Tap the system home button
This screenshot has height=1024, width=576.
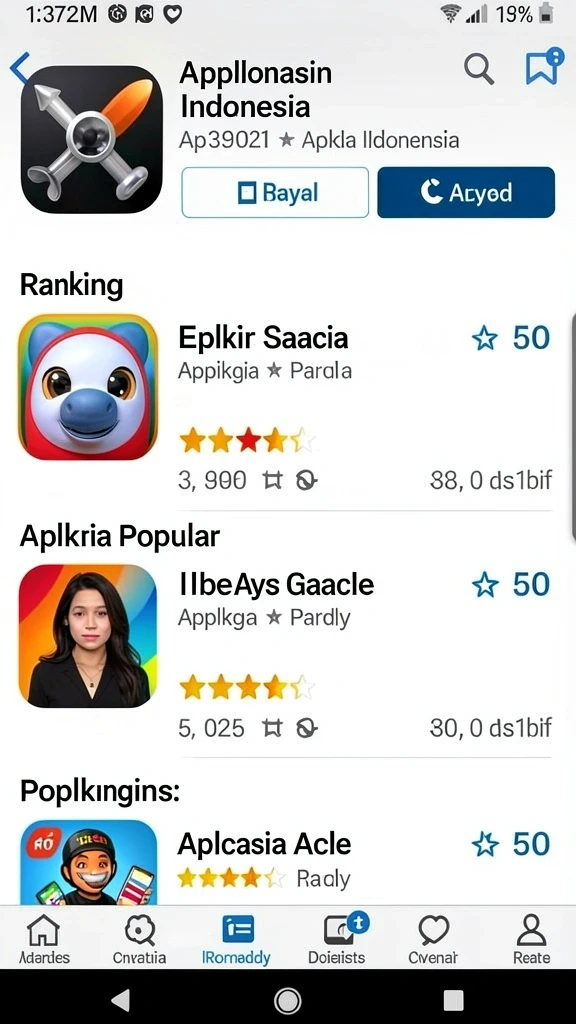(x=287, y=999)
